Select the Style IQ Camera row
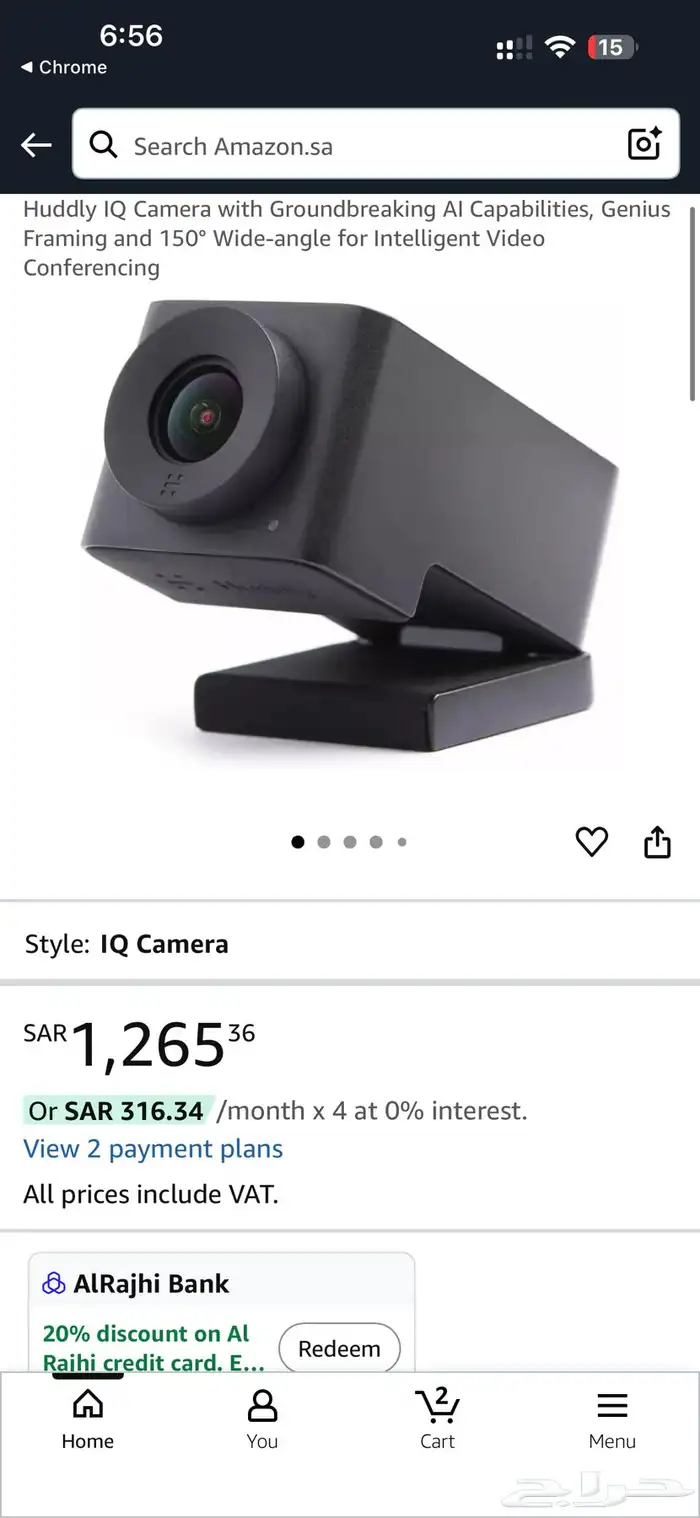The image size is (700, 1518). tap(350, 944)
